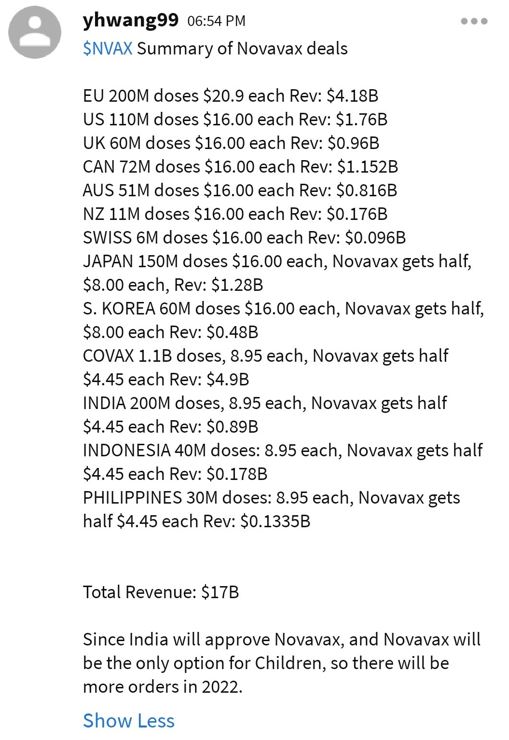509x740 pixels.
Task: Open the yhwang99 username
Action: pyautogui.click(x=131, y=20)
